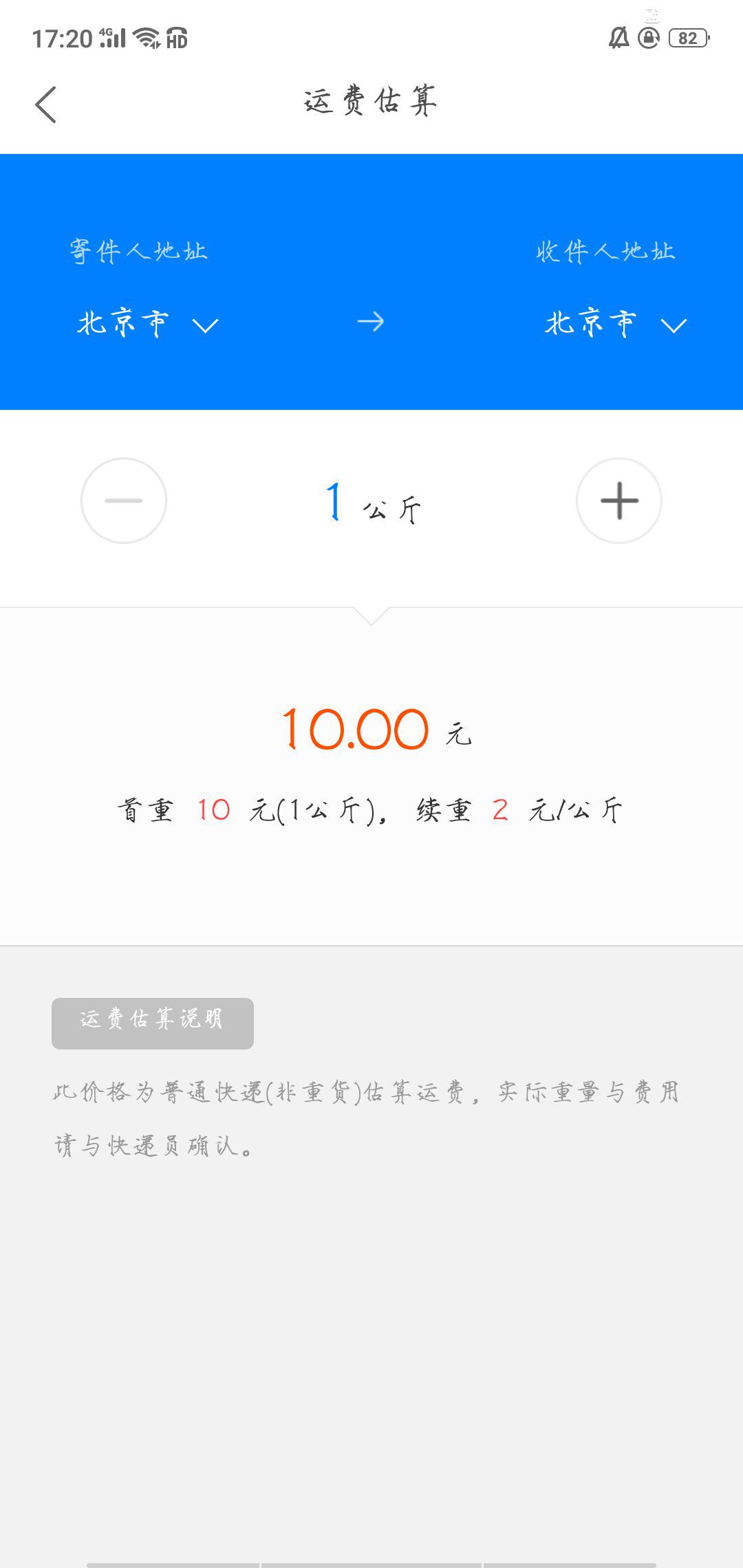
Task: Open sender address 北京市 dropdown
Action: point(147,323)
